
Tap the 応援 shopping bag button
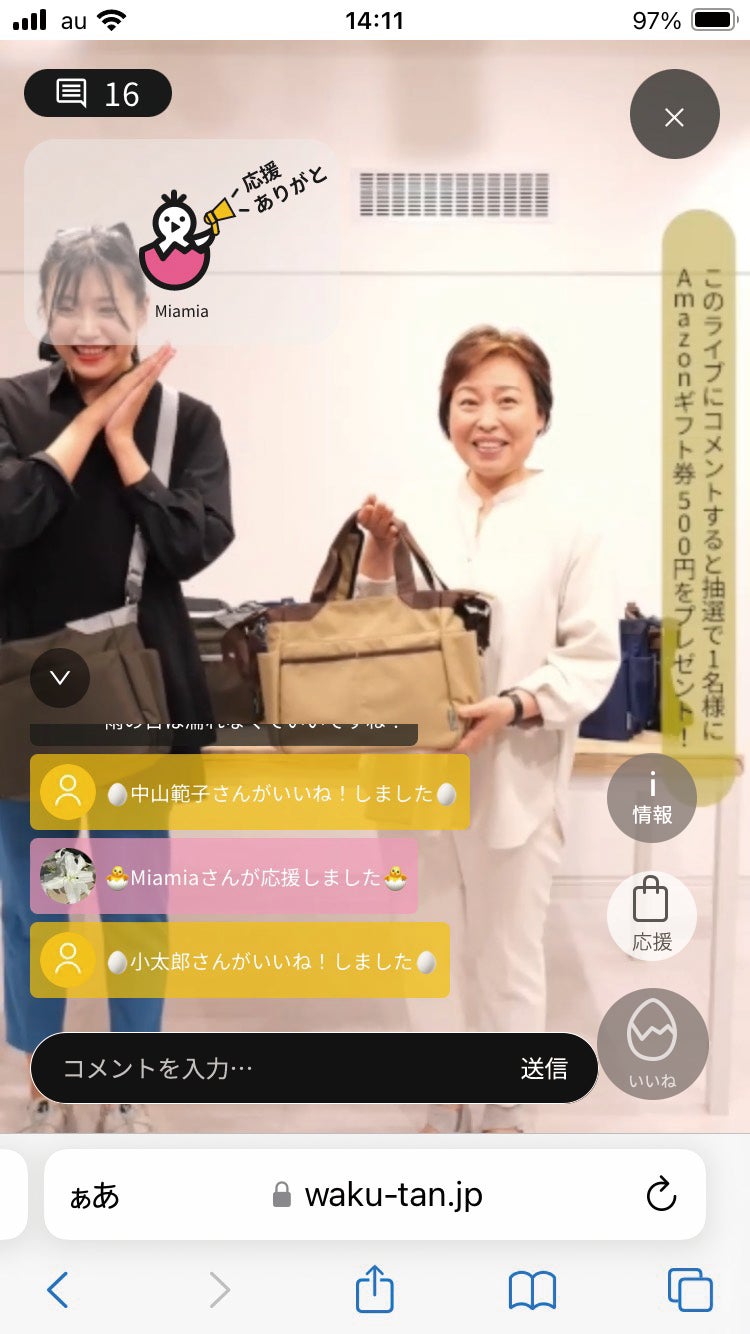point(652,914)
